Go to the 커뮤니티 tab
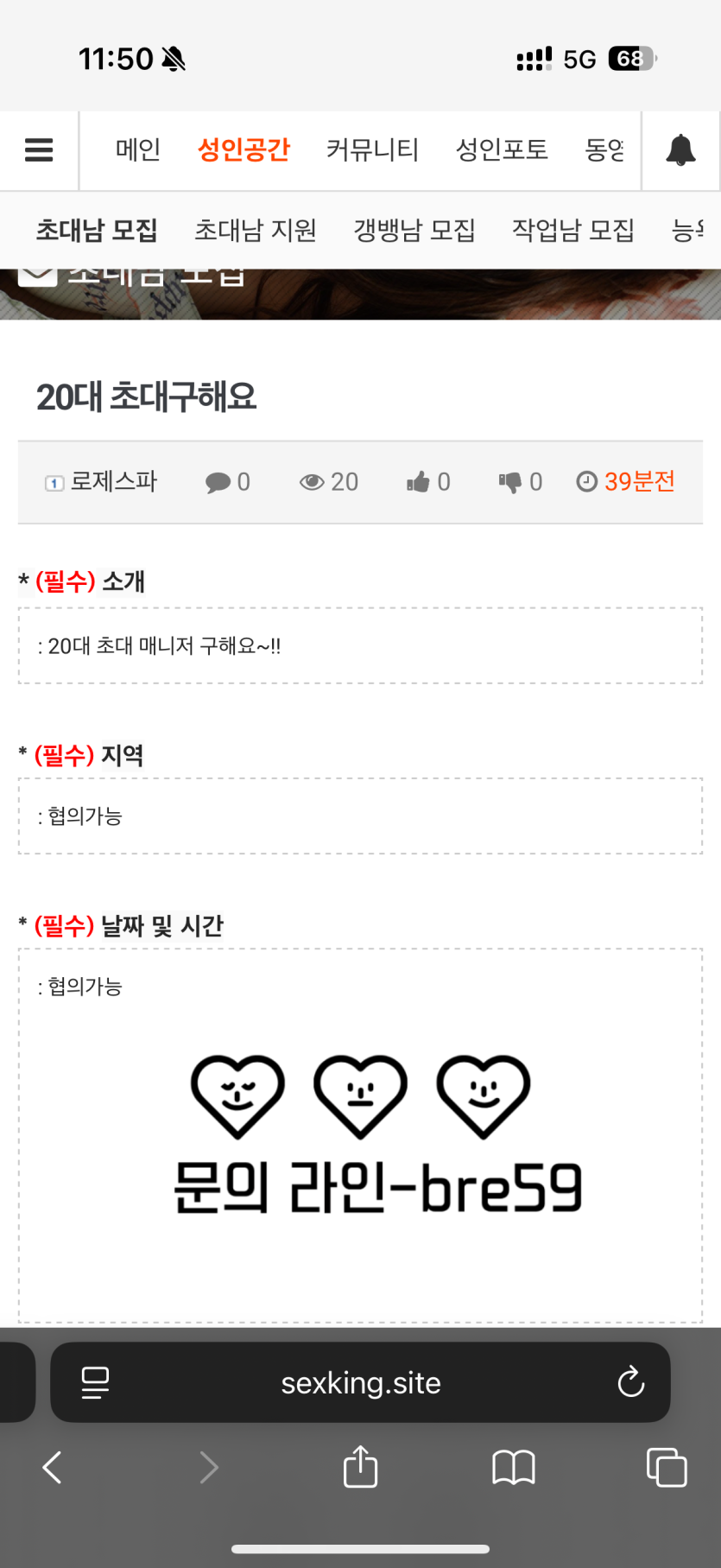The height and width of the screenshot is (1568, 721). tap(372, 150)
